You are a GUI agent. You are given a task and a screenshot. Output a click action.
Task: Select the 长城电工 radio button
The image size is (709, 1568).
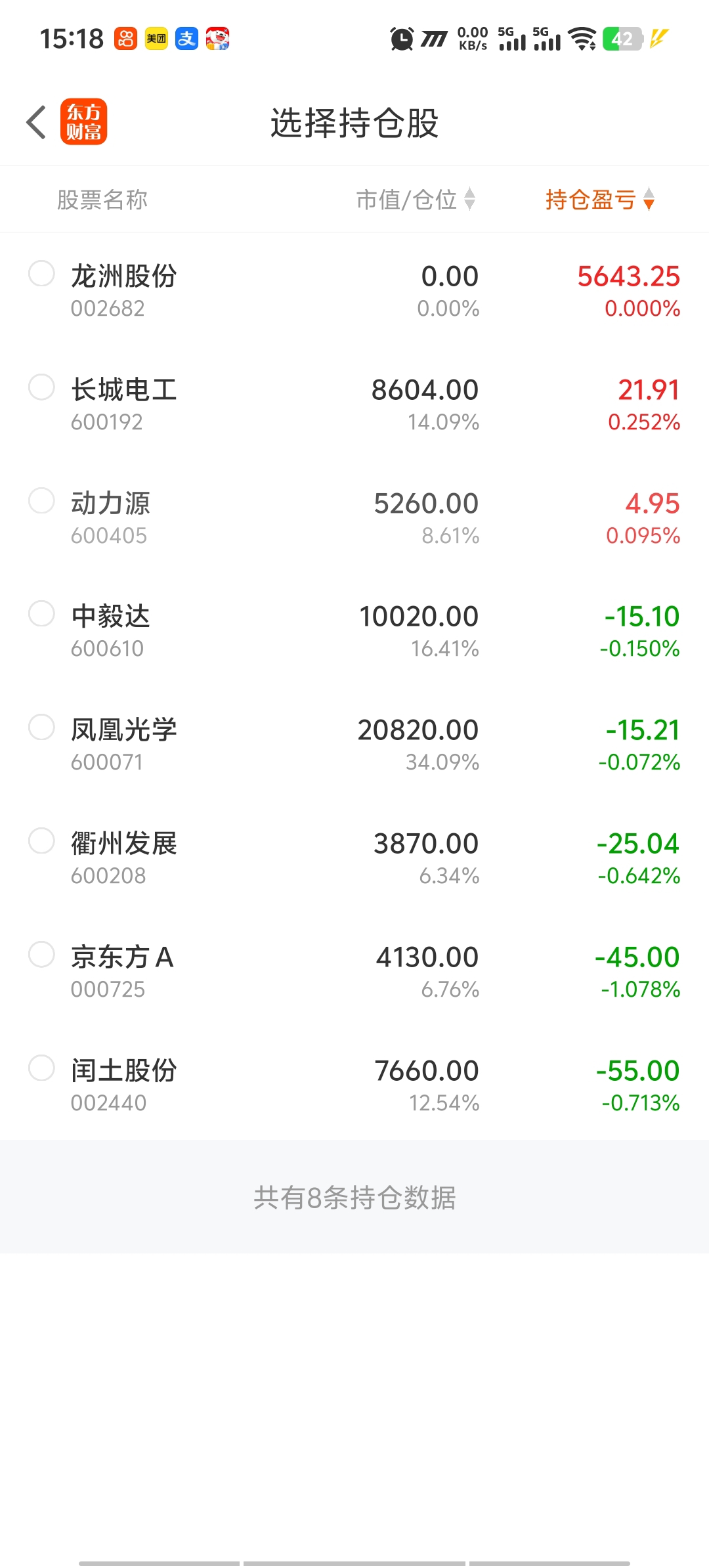point(41,387)
